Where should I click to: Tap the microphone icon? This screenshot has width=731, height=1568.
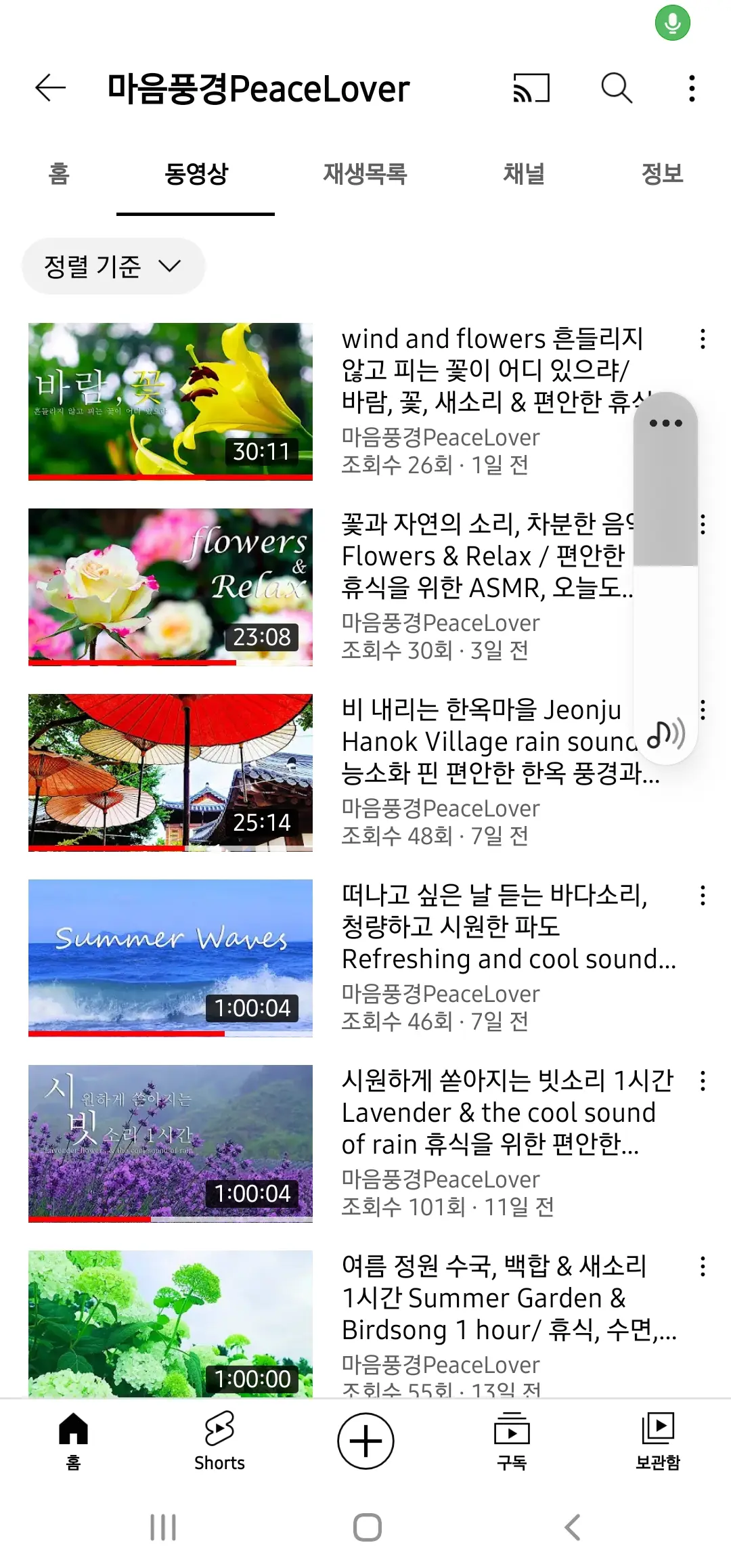click(x=671, y=22)
